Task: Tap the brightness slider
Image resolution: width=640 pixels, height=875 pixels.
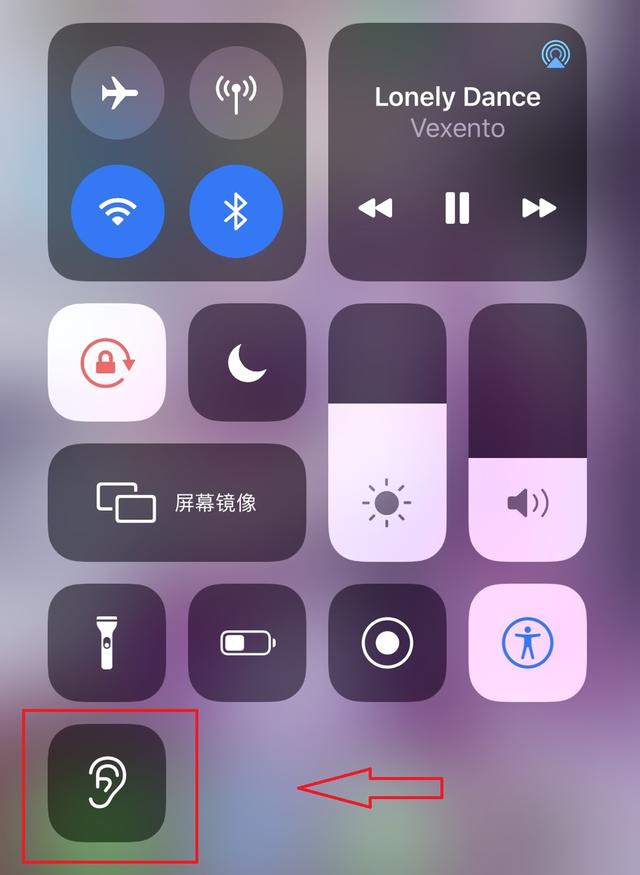Action: [x=387, y=432]
